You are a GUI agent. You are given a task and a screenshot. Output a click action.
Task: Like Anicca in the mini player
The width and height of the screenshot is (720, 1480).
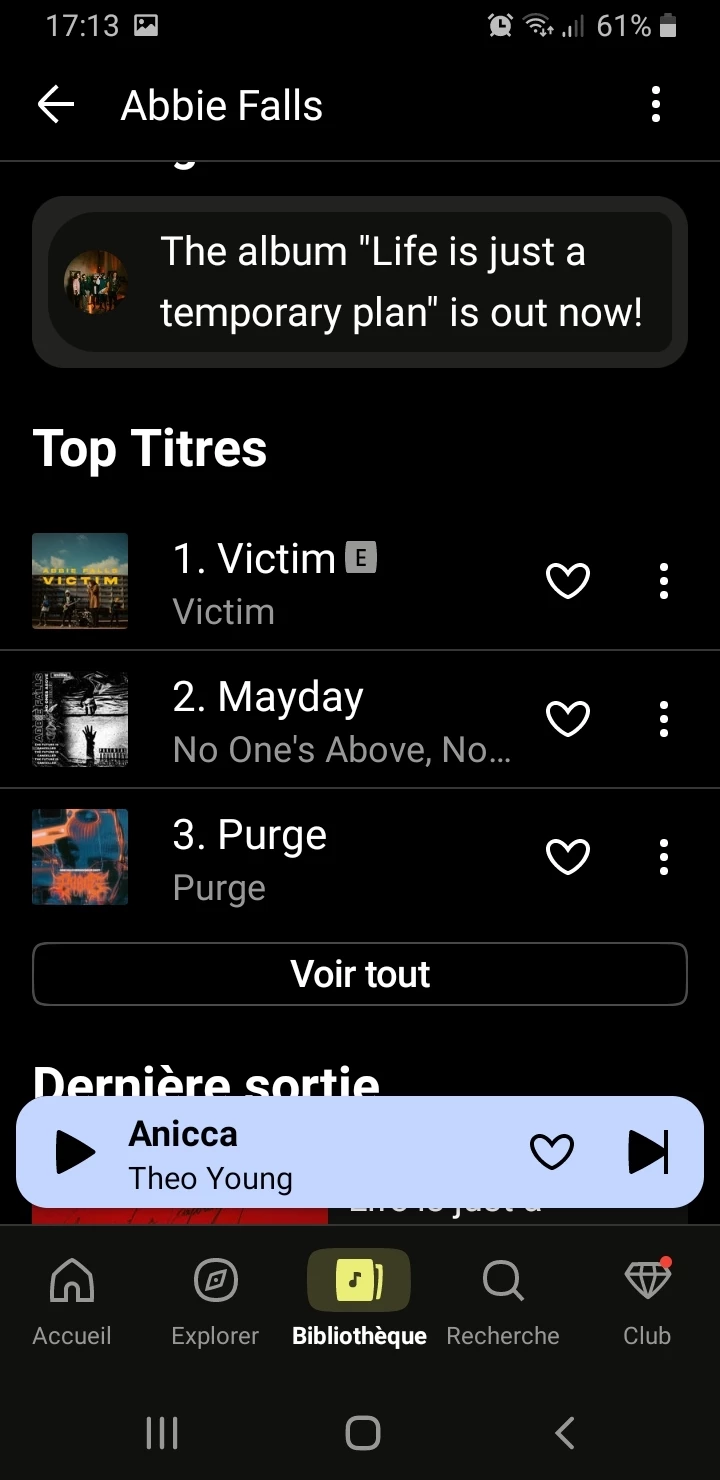[x=551, y=1153]
